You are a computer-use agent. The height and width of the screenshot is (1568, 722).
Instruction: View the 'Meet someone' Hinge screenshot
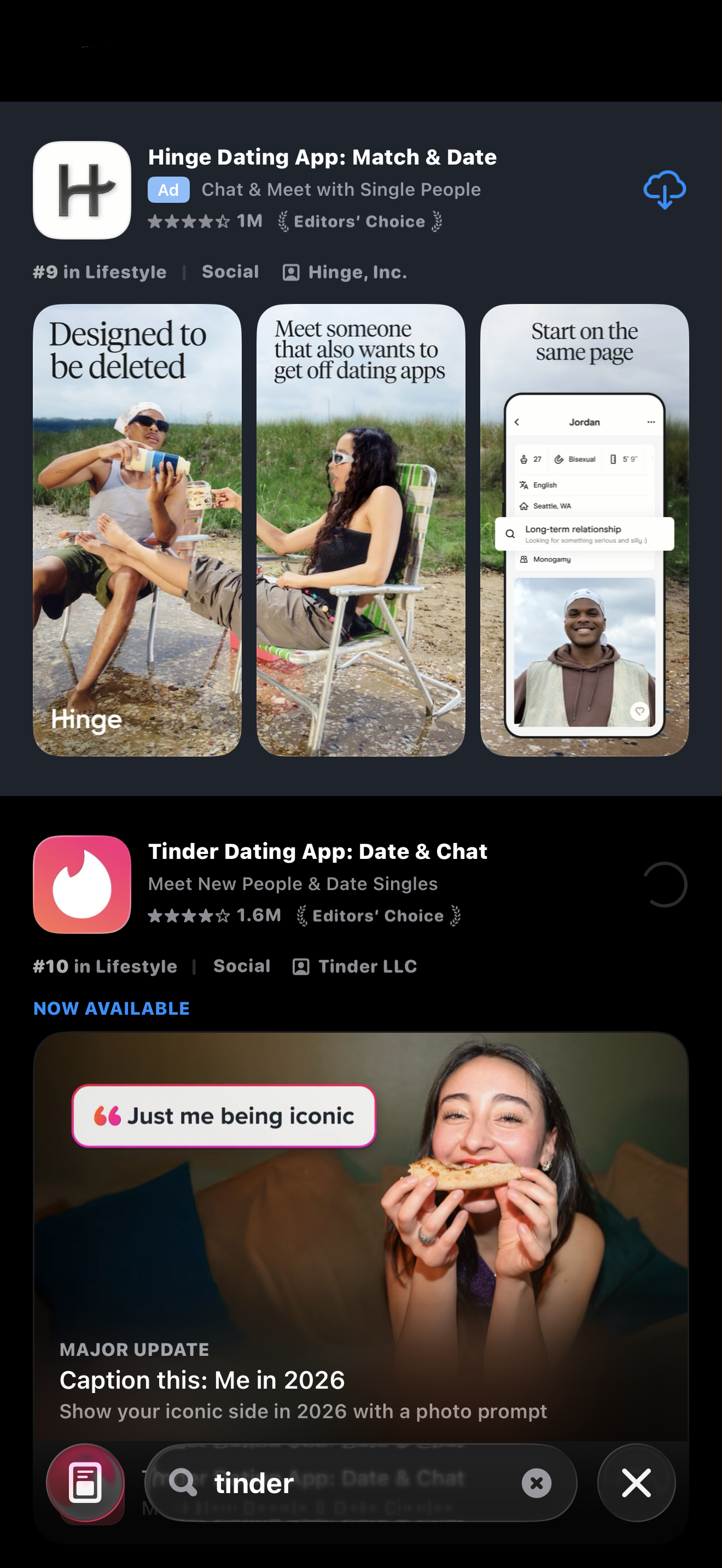(360, 530)
